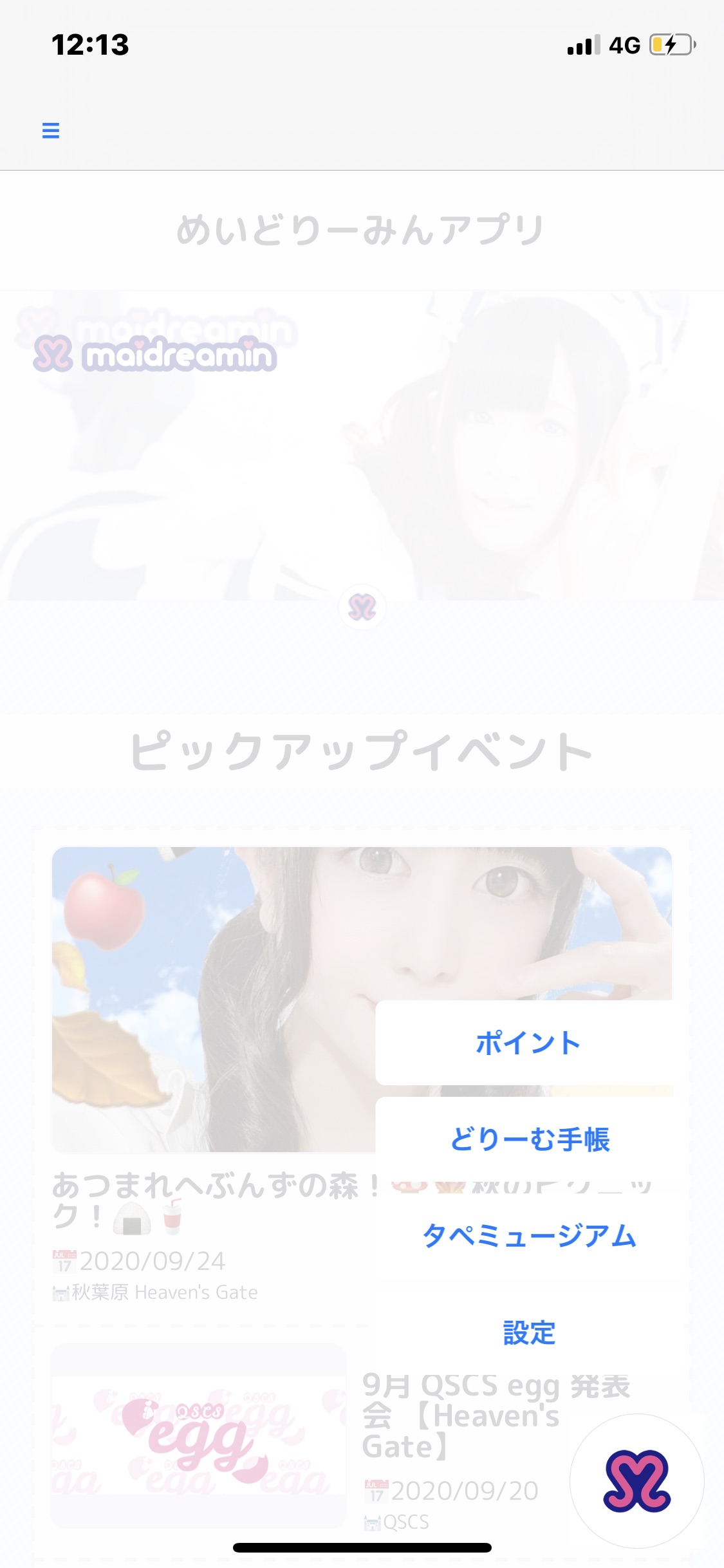Image resolution: width=724 pixels, height=1568 pixels.
Task: Go to 設定 settings
Action: coord(528,1332)
